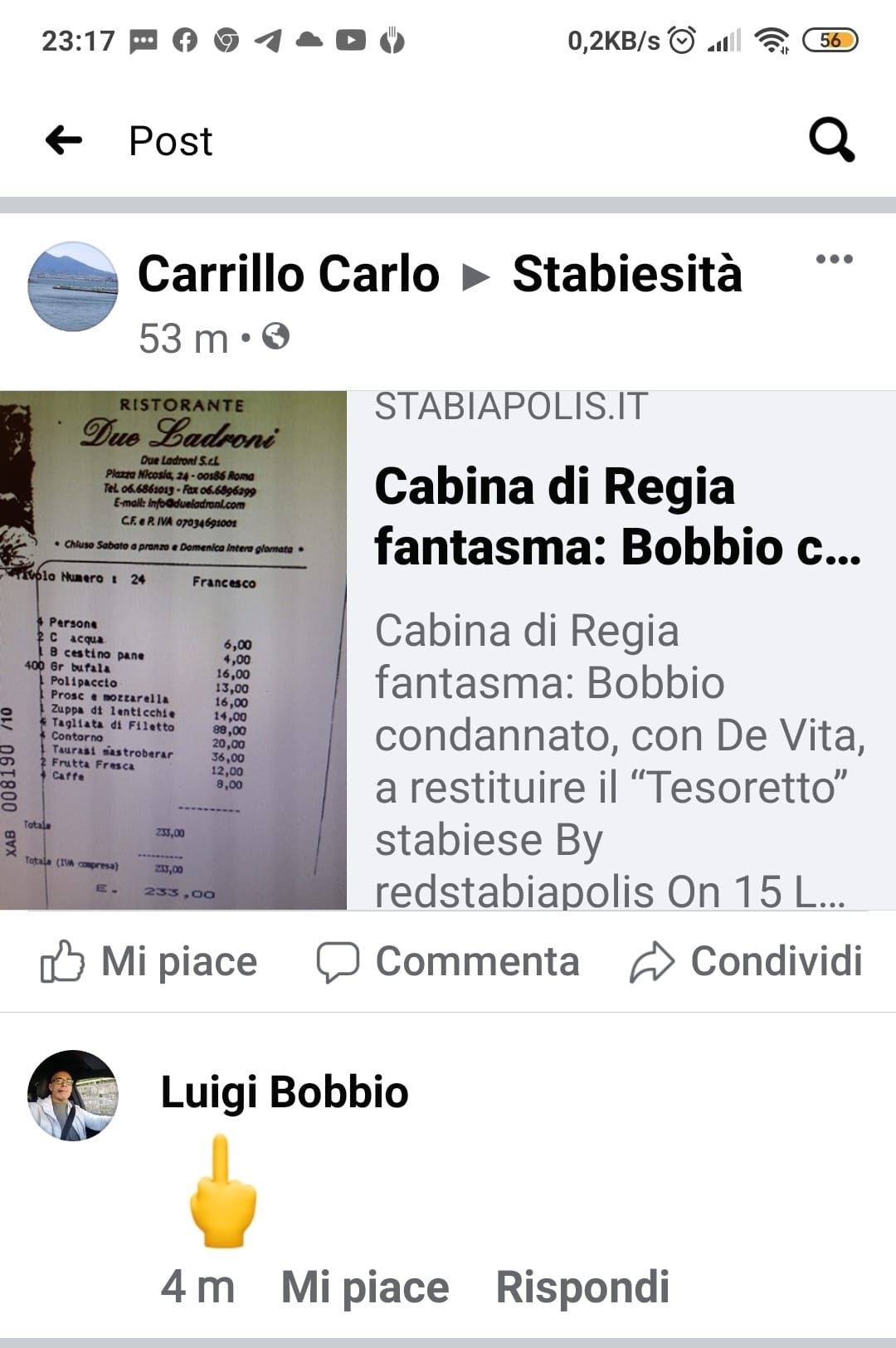Like Luigi Bobbio's comment
The height and width of the screenshot is (1348, 896).
pos(364,1287)
